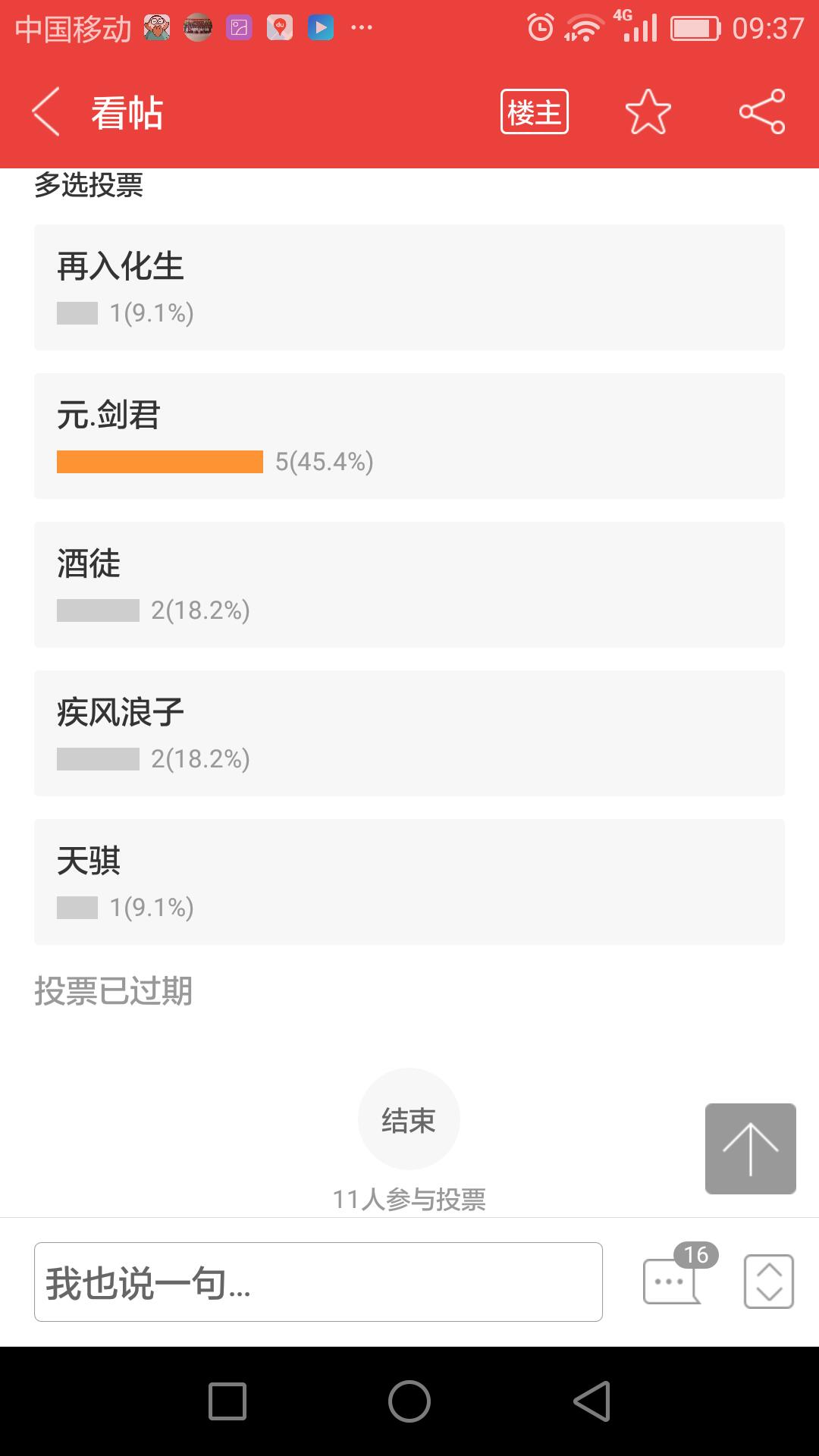This screenshot has height=1456, width=819.
Task: Open recent apps overview
Action: click(x=227, y=1401)
